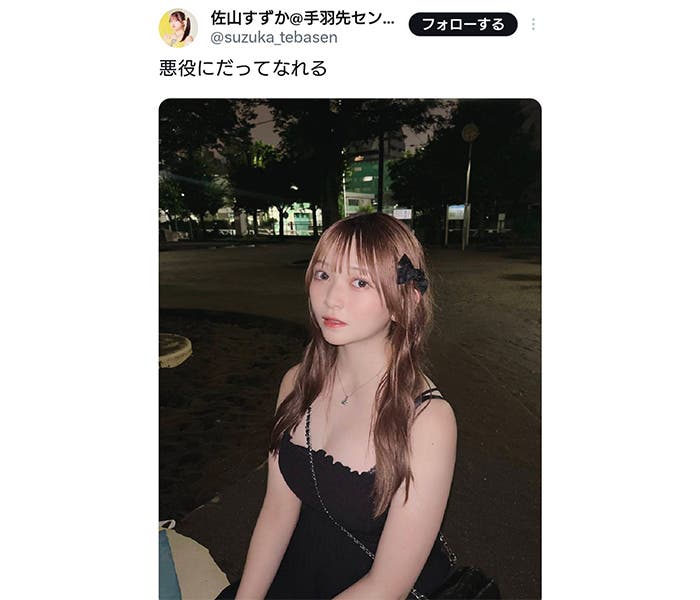Open the tweet's overflow menu

click(533, 24)
